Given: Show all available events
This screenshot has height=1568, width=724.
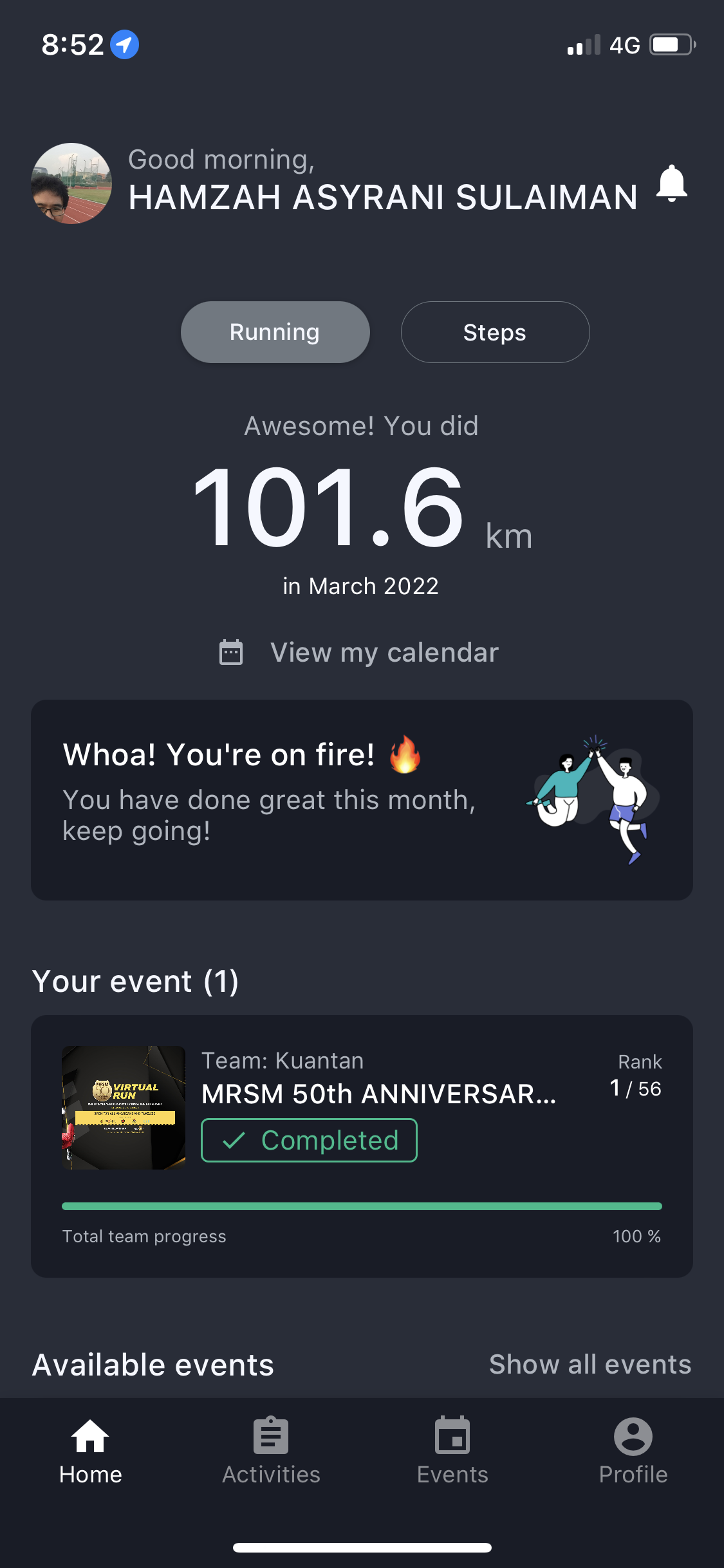Looking at the screenshot, I should pyautogui.click(x=589, y=1364).
